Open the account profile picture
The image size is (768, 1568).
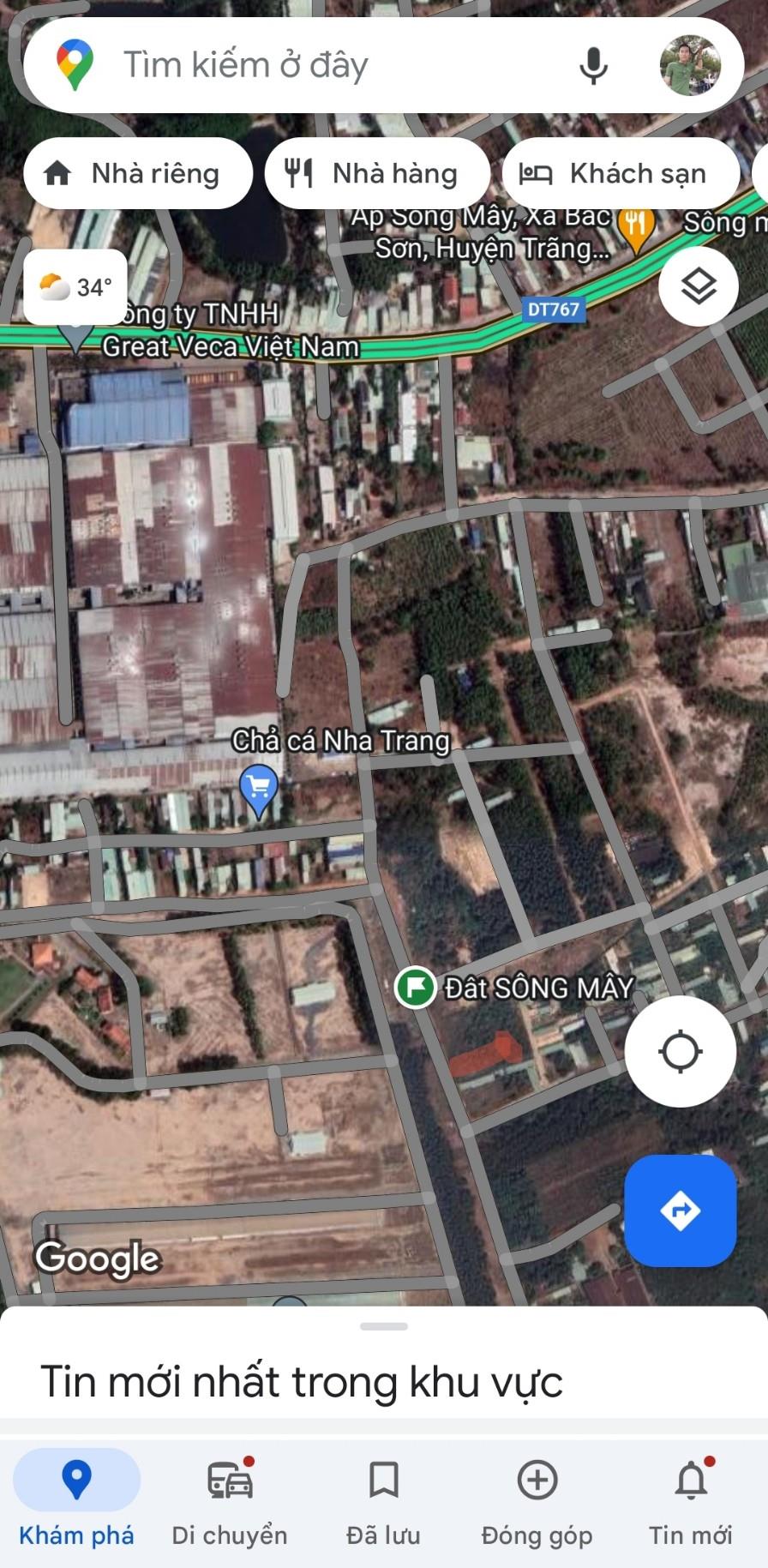pyautogui.click(x=690, y=65)
